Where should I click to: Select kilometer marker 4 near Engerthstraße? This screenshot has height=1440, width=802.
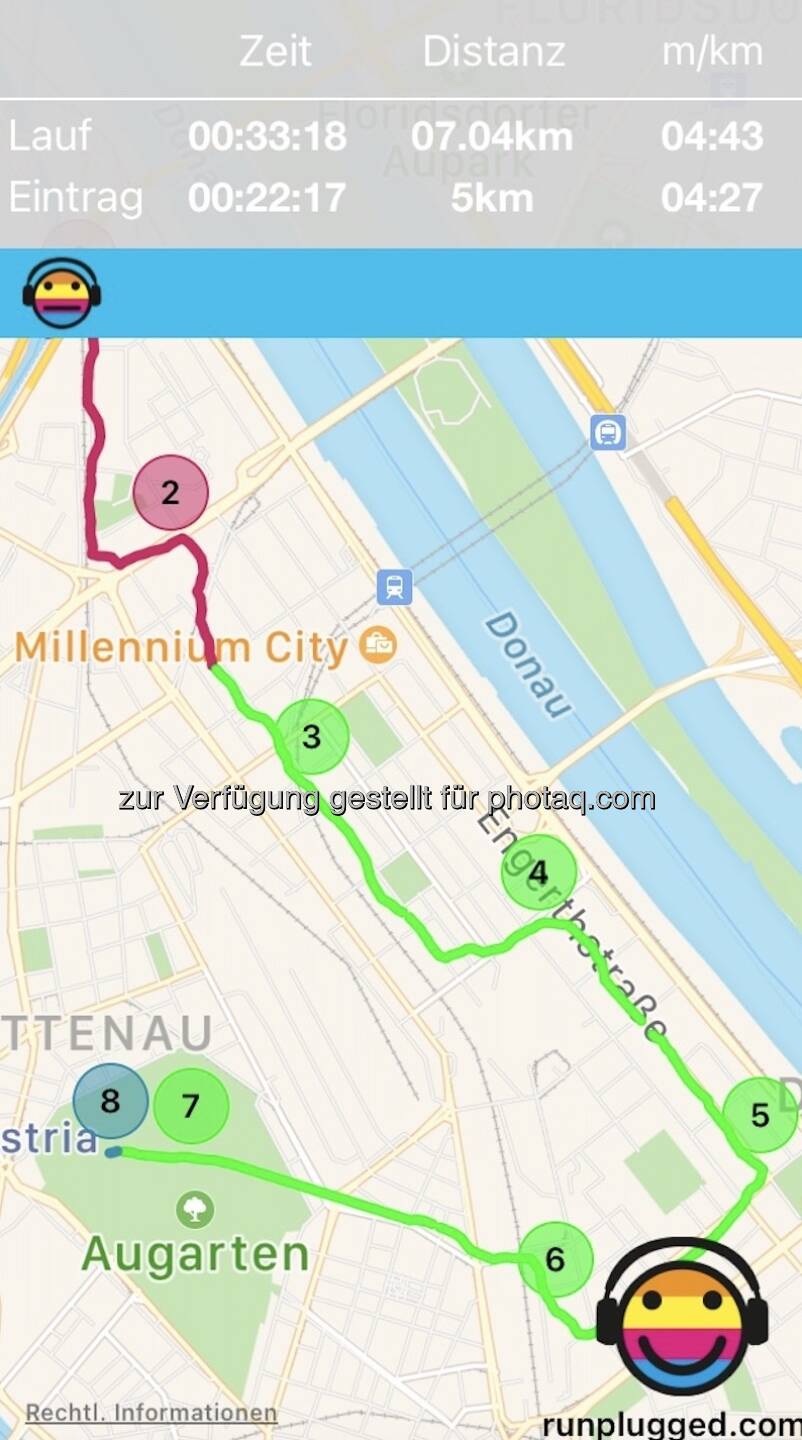pos(538,872)
